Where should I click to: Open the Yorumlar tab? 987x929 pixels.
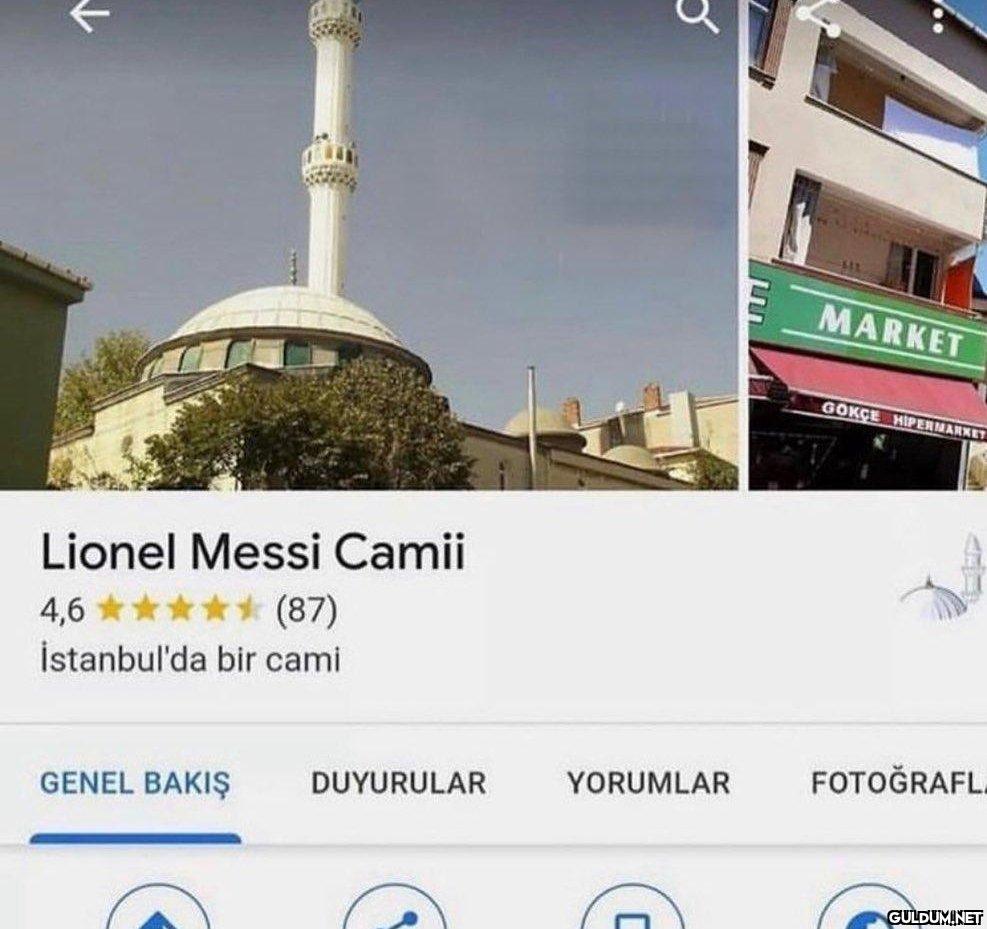coord(648,783)
